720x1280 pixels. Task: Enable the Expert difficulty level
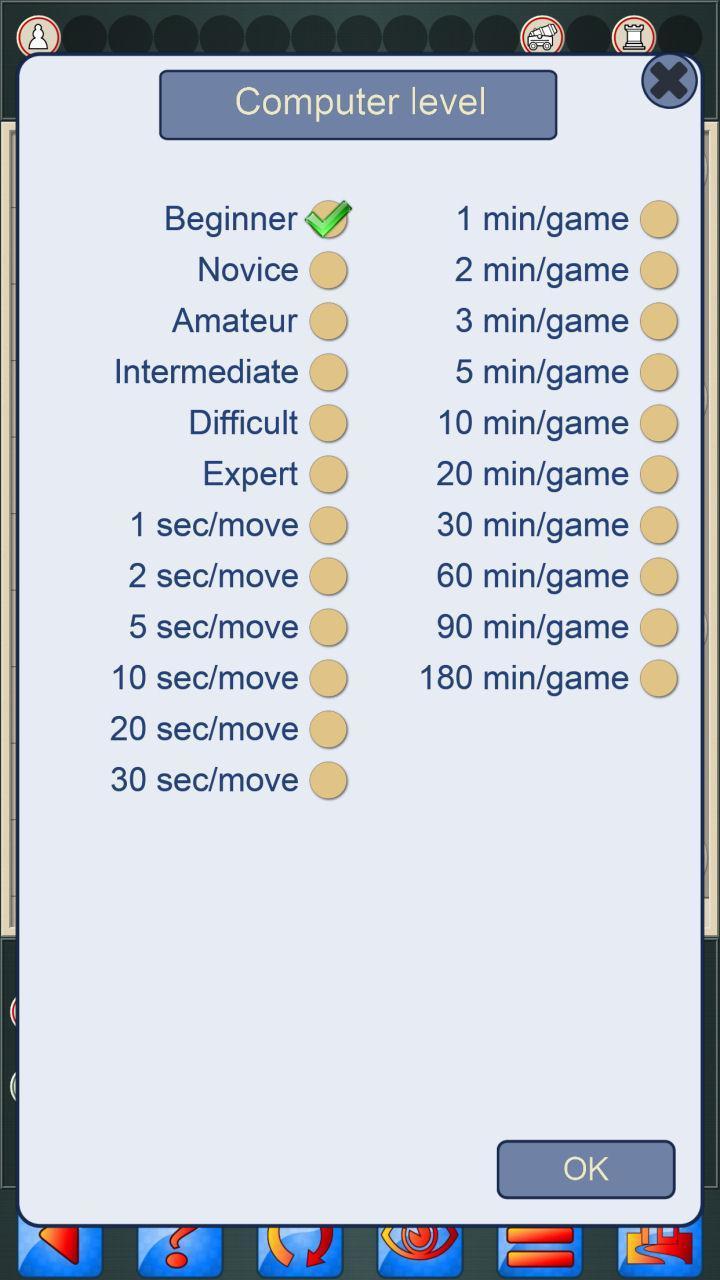coord(328,473)
